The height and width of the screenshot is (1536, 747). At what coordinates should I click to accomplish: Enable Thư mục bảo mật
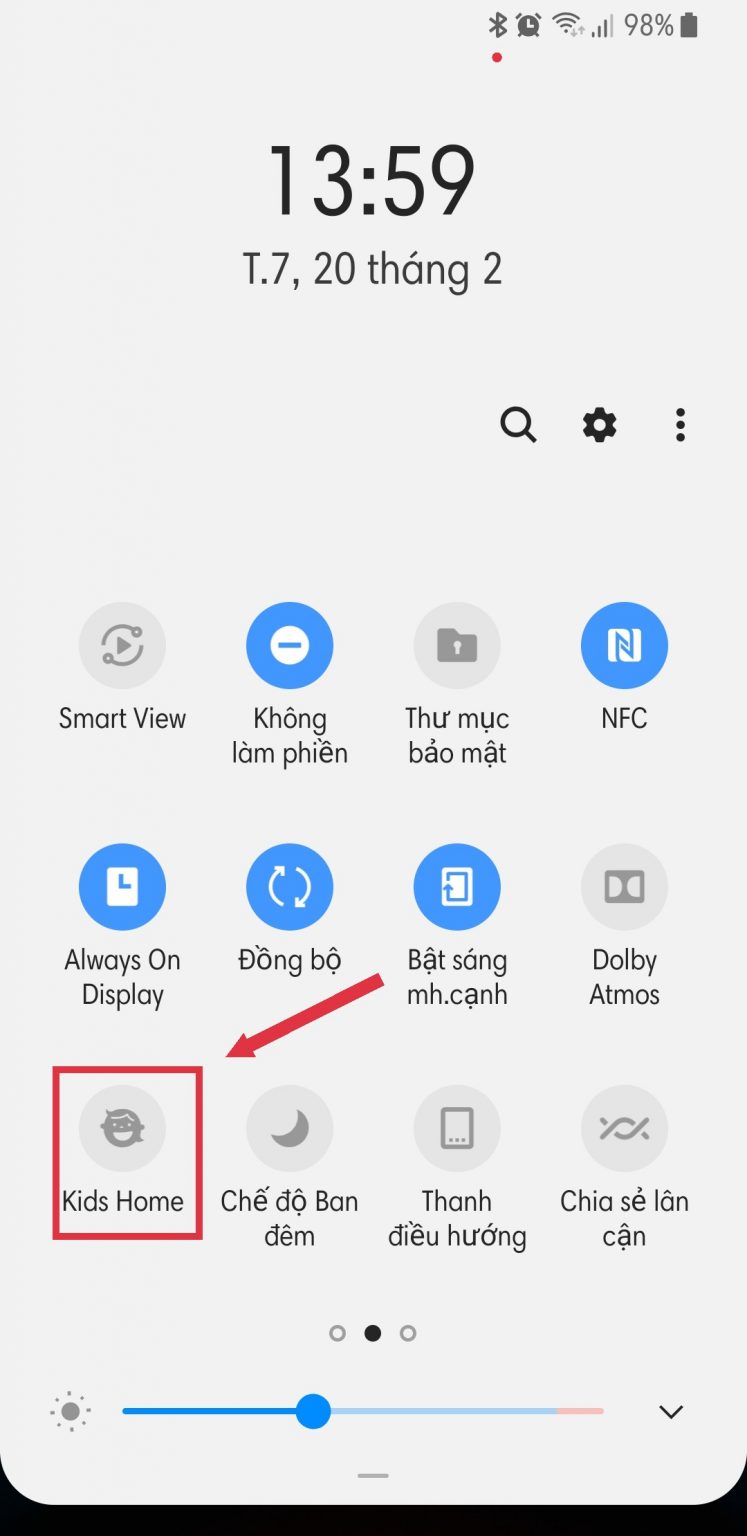coord(457,645)
